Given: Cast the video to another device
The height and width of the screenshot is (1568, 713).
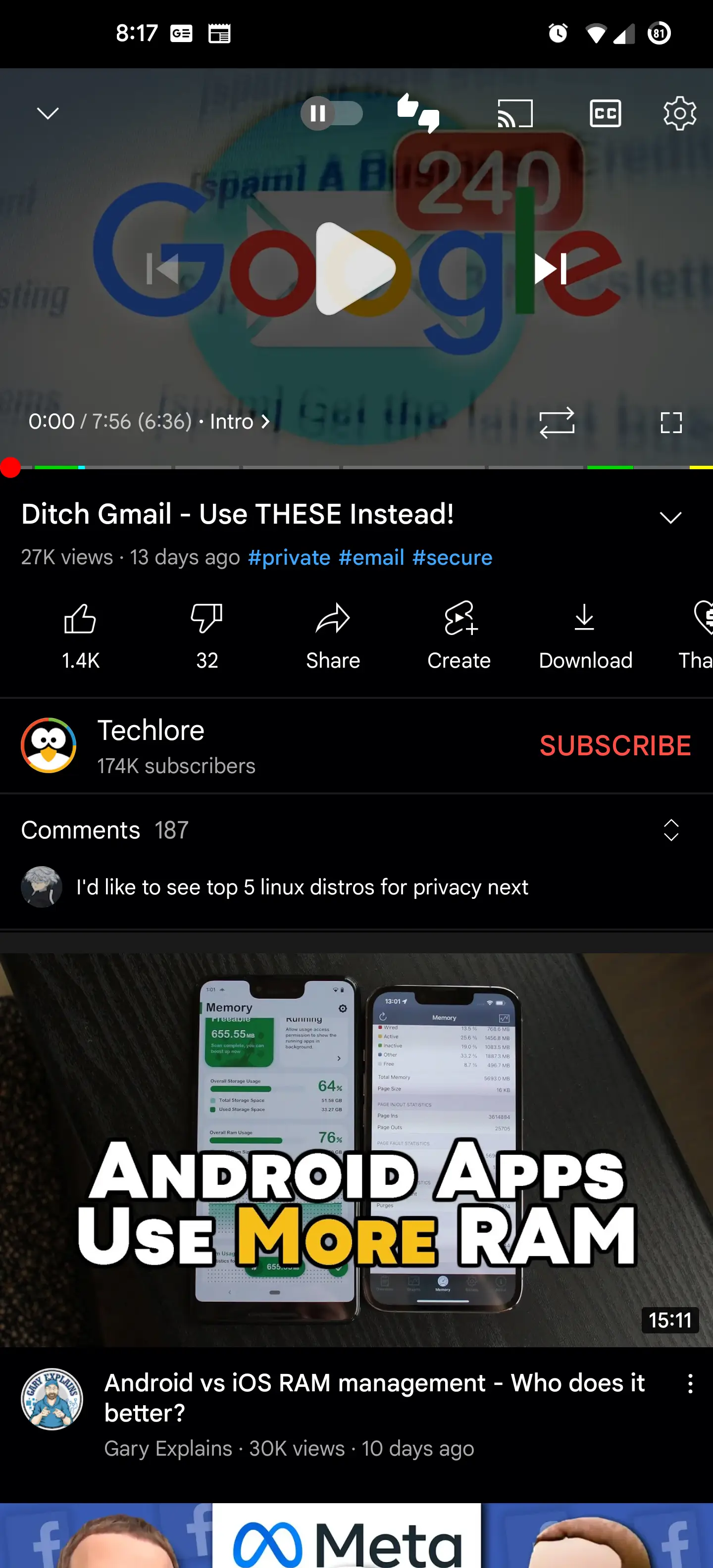Looking at the screenshot, I should coord(514,113).
